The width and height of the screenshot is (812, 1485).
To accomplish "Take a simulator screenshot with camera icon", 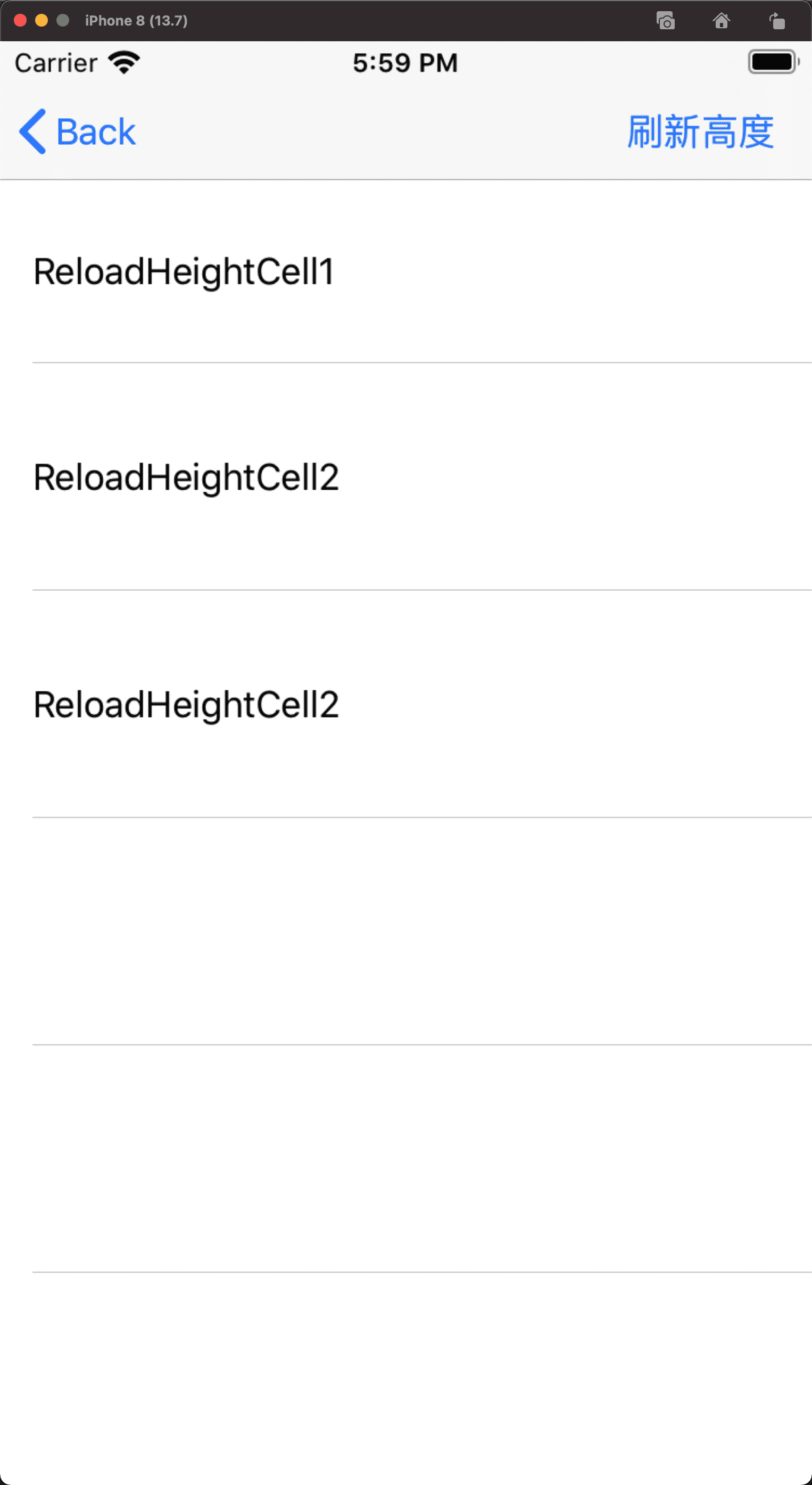I will pos(666,21).
